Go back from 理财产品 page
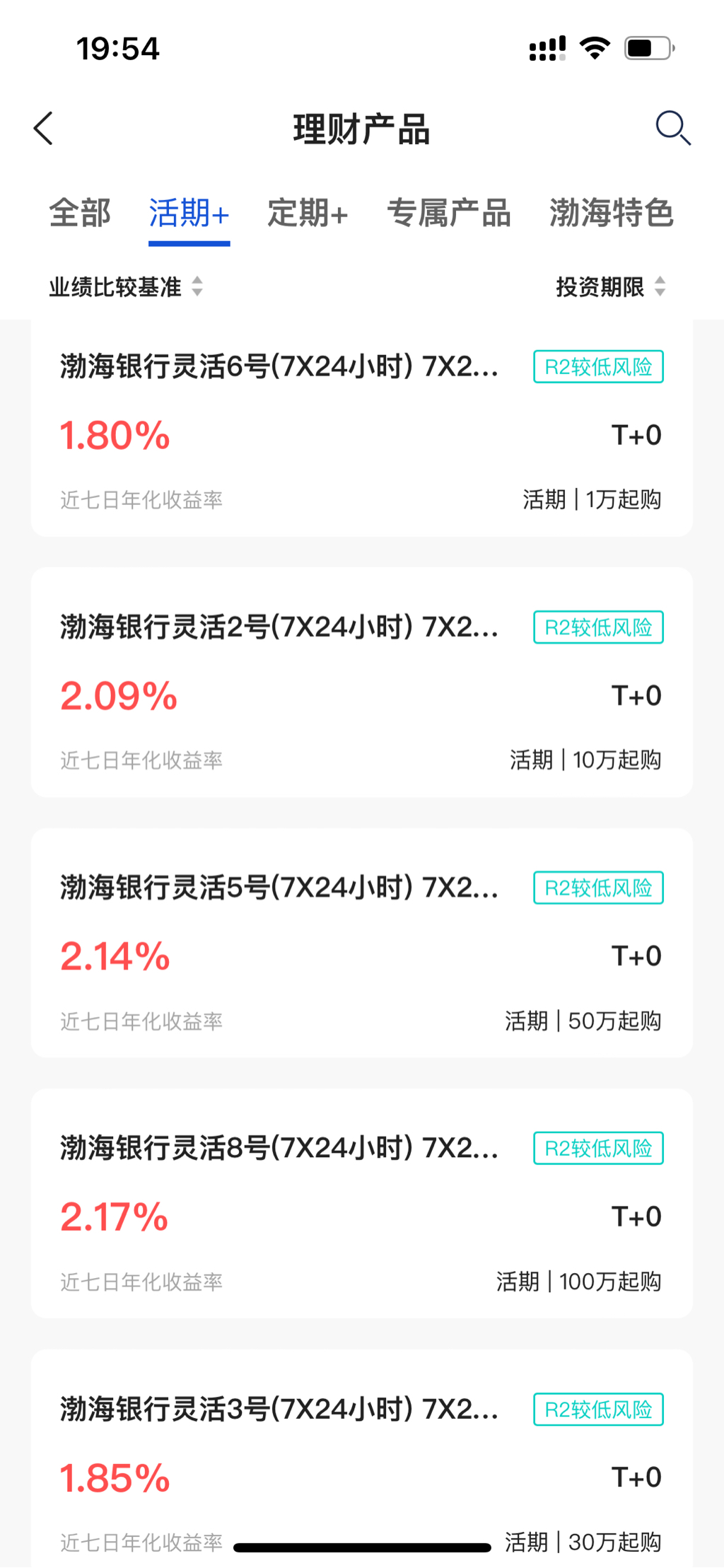The image size is (724, 1568). point(44,129)
